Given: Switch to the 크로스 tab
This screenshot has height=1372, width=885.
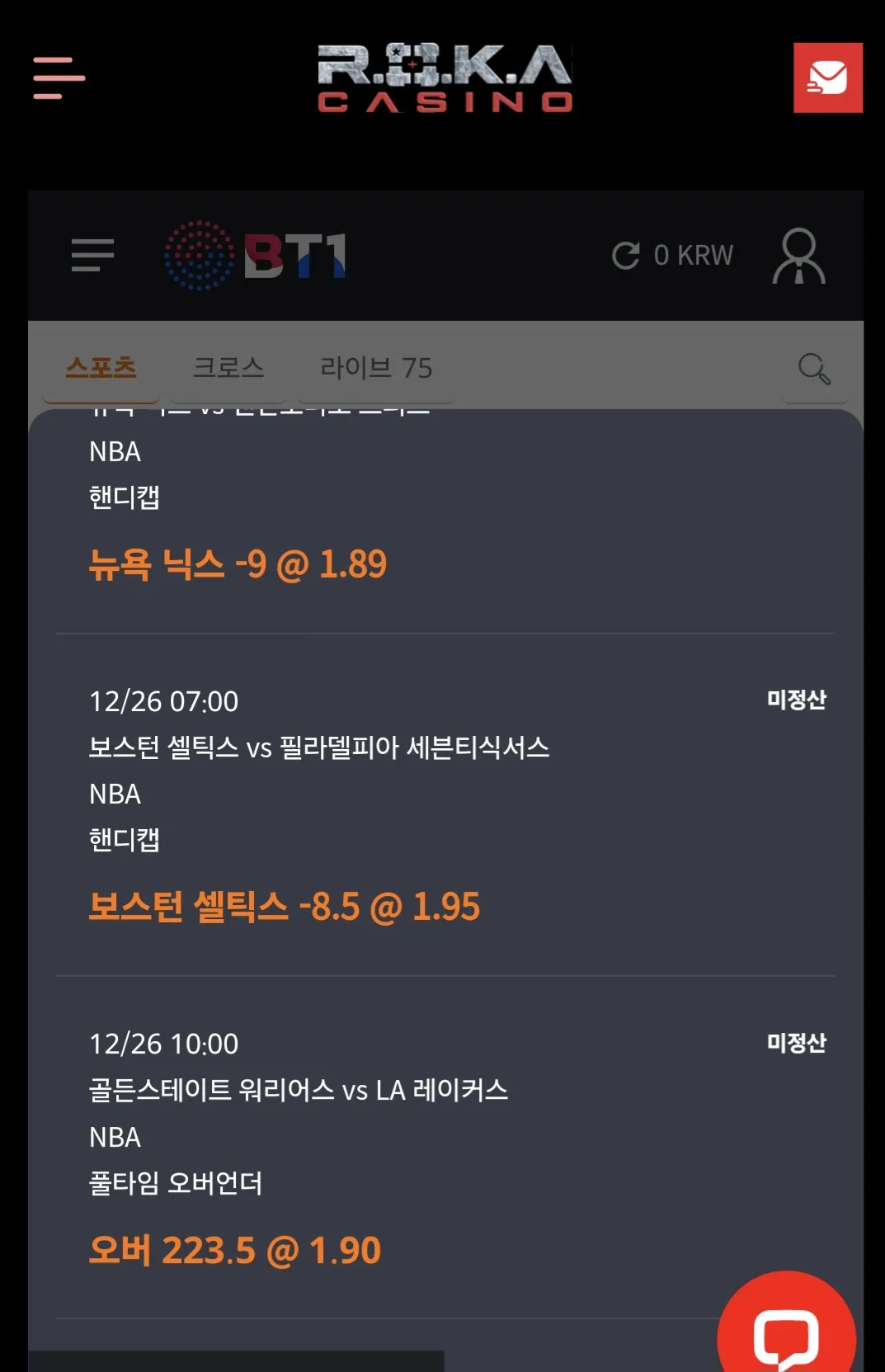Looking at the screenshot, I should (228, 367).
